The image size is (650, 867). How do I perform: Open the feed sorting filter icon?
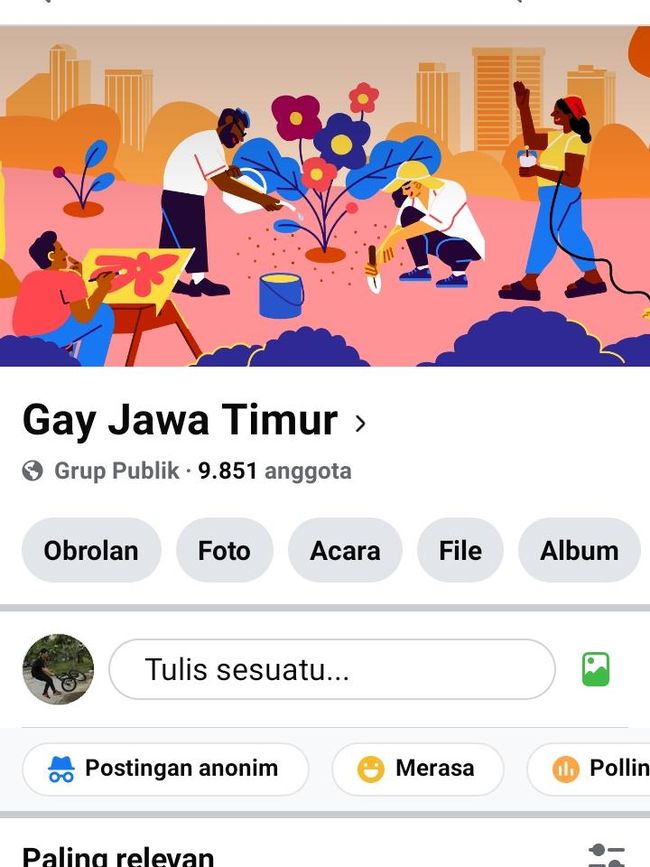pos(606,855)
